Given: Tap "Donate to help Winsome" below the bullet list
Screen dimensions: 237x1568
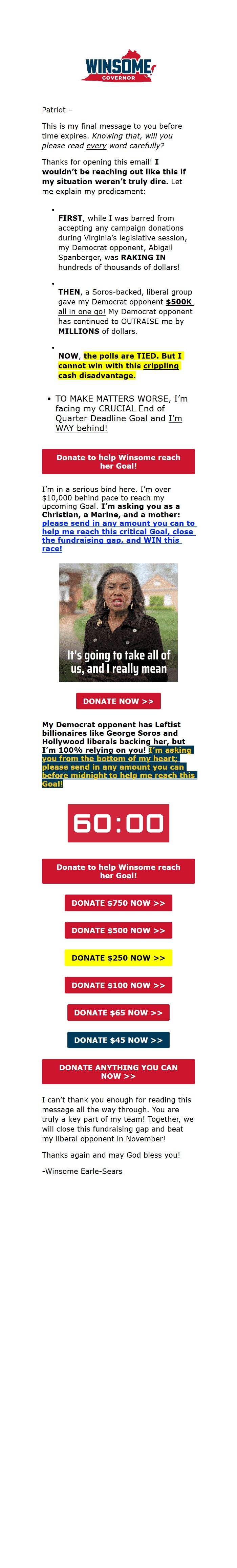Looking at the screenshot, I should click(x=118, y=461).
